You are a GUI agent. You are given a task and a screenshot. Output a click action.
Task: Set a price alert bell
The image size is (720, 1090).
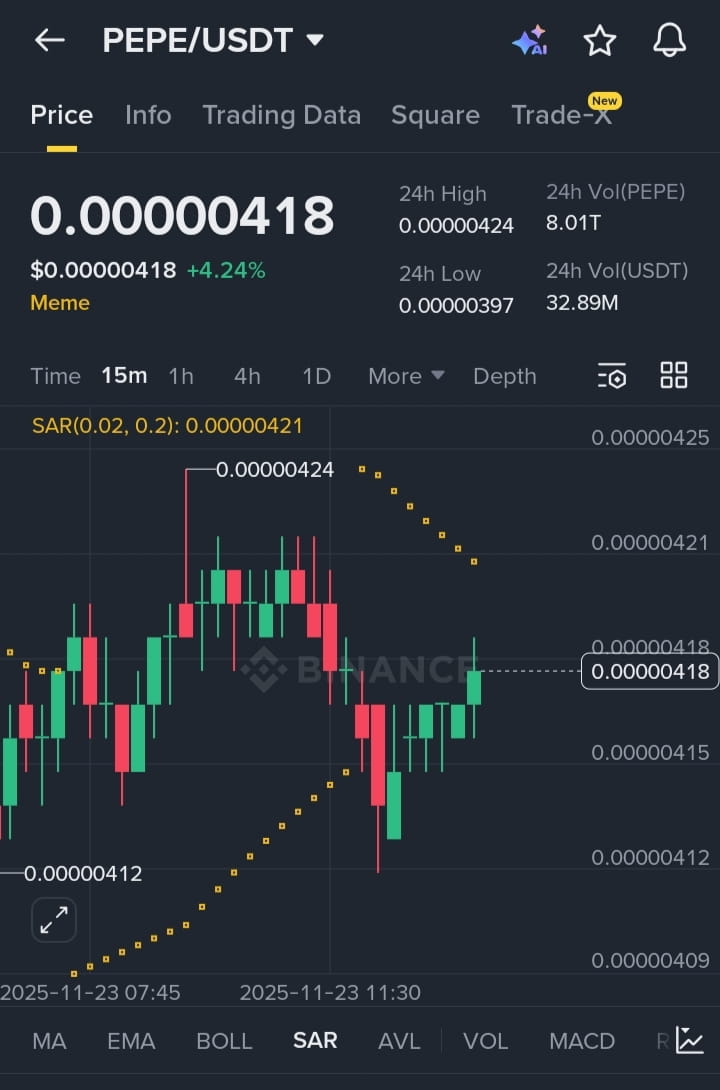click(669, 40)
